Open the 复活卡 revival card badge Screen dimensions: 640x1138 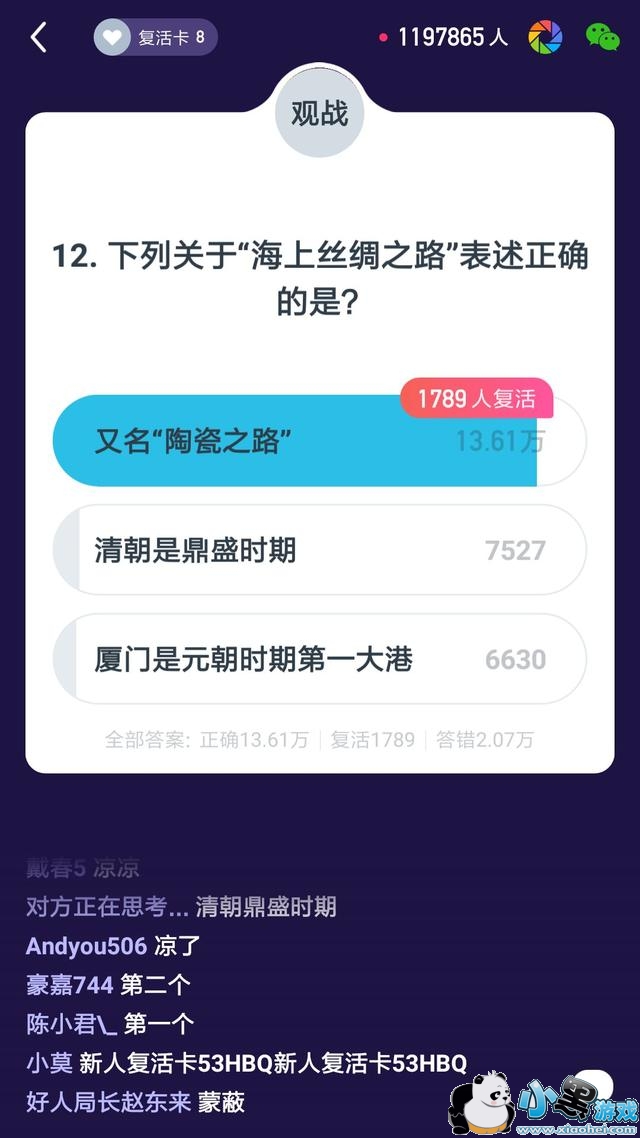(155, 38)
